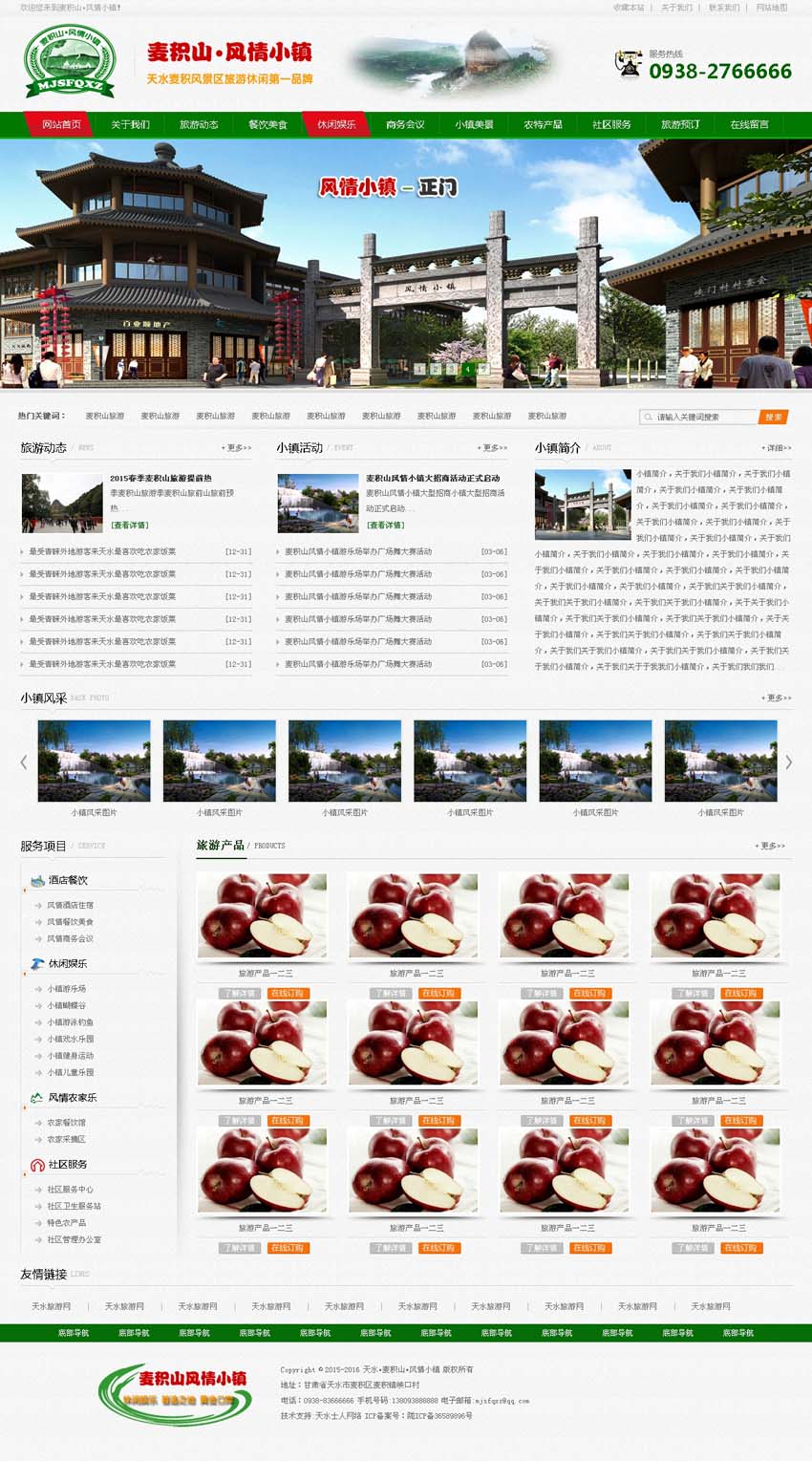Tap the 收藏本站 link at top
Viewport: 812px width, 1461px height.
(629, 8)
